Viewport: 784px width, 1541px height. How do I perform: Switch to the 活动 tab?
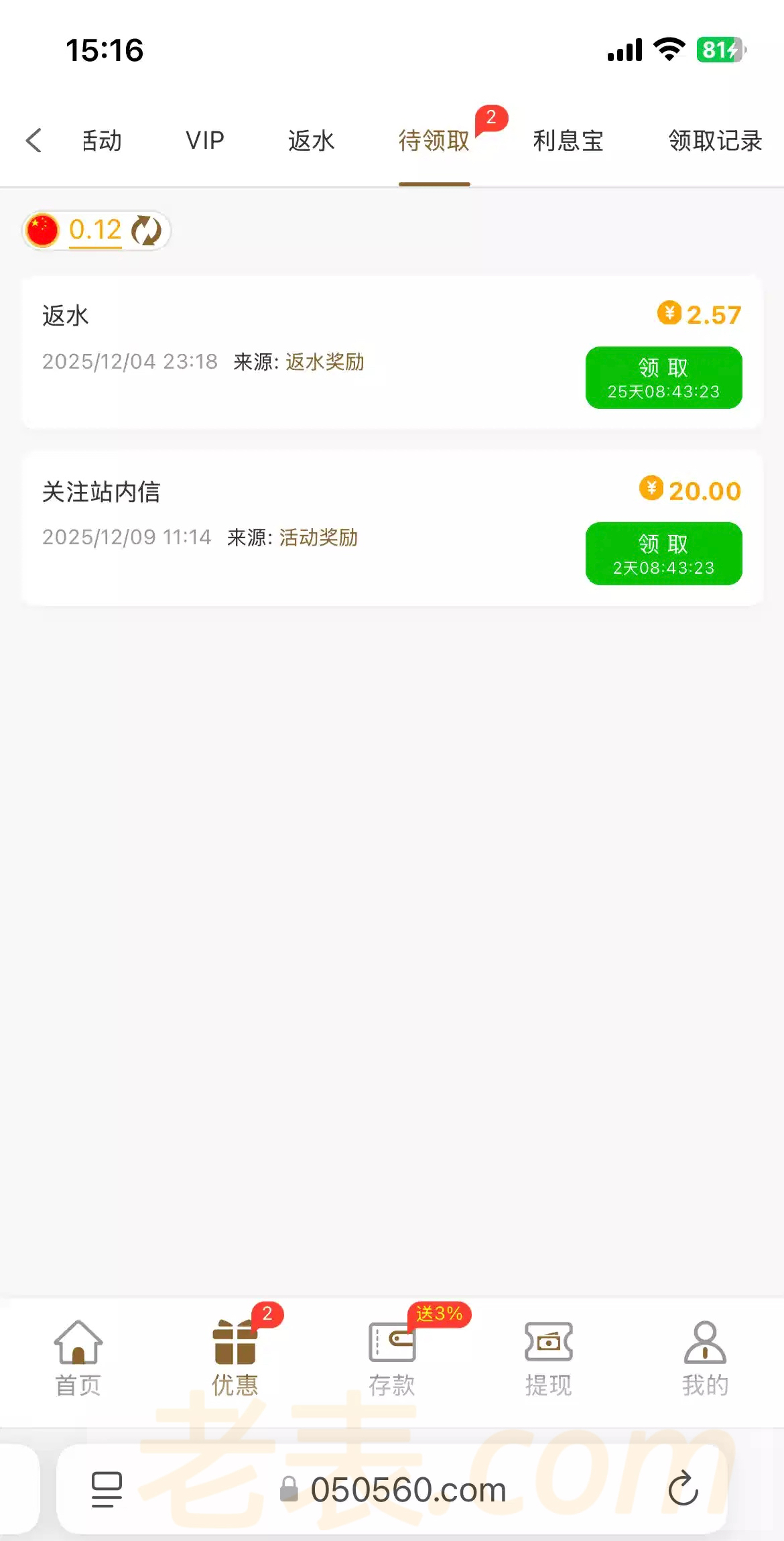pos(102,141)
